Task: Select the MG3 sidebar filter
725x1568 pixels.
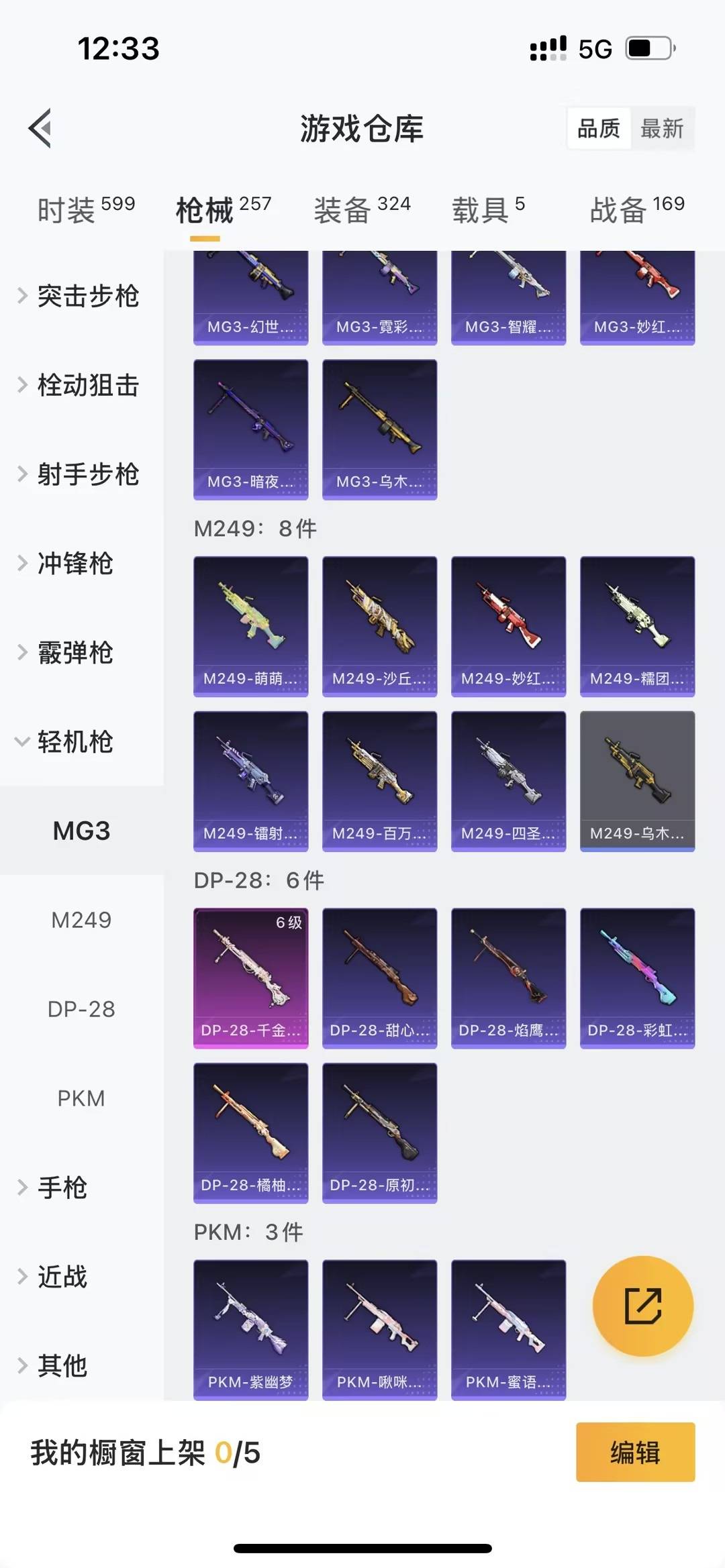Action: [x=81, y=831]
